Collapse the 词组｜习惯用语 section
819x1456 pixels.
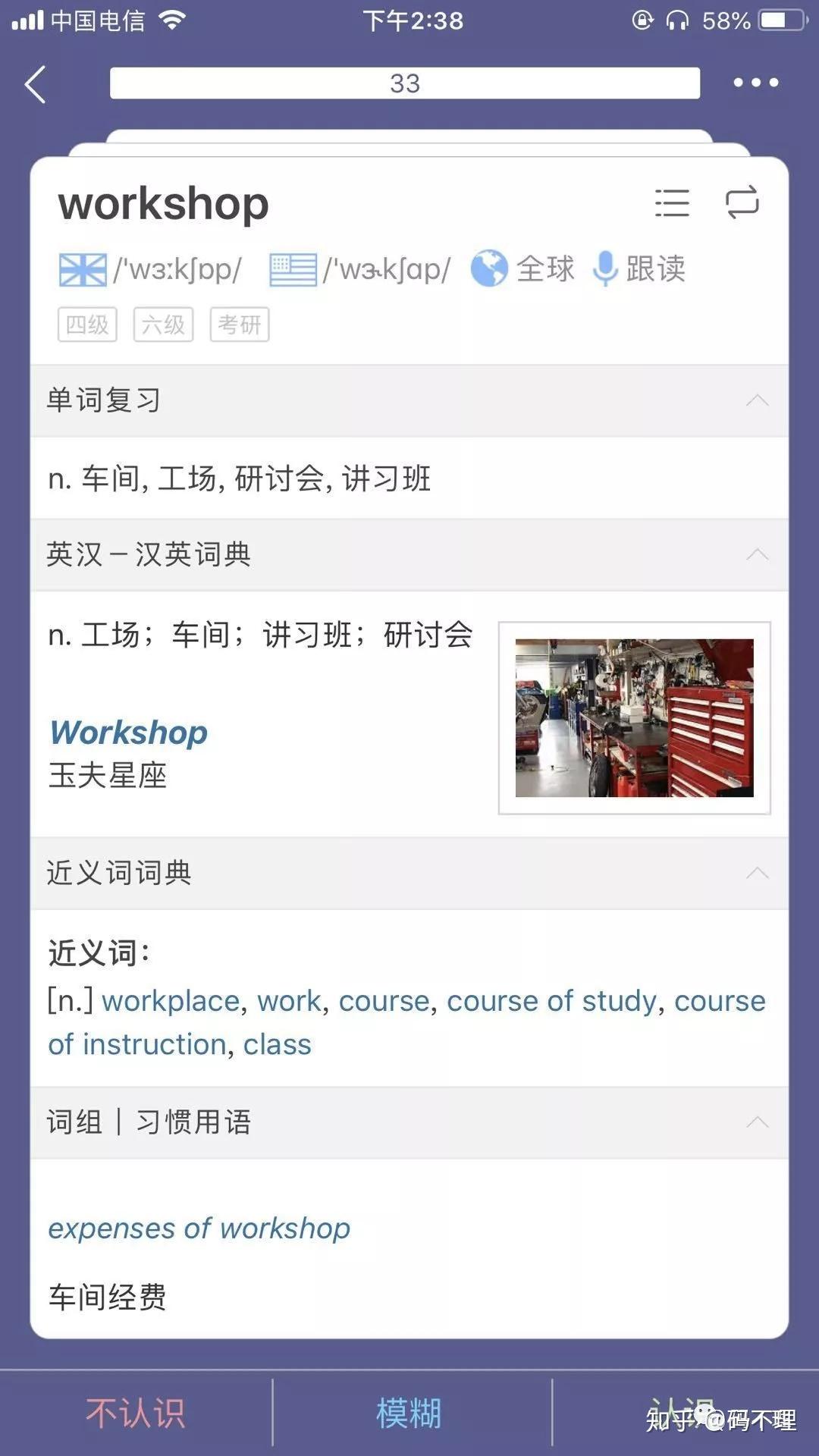point(757,1122)
